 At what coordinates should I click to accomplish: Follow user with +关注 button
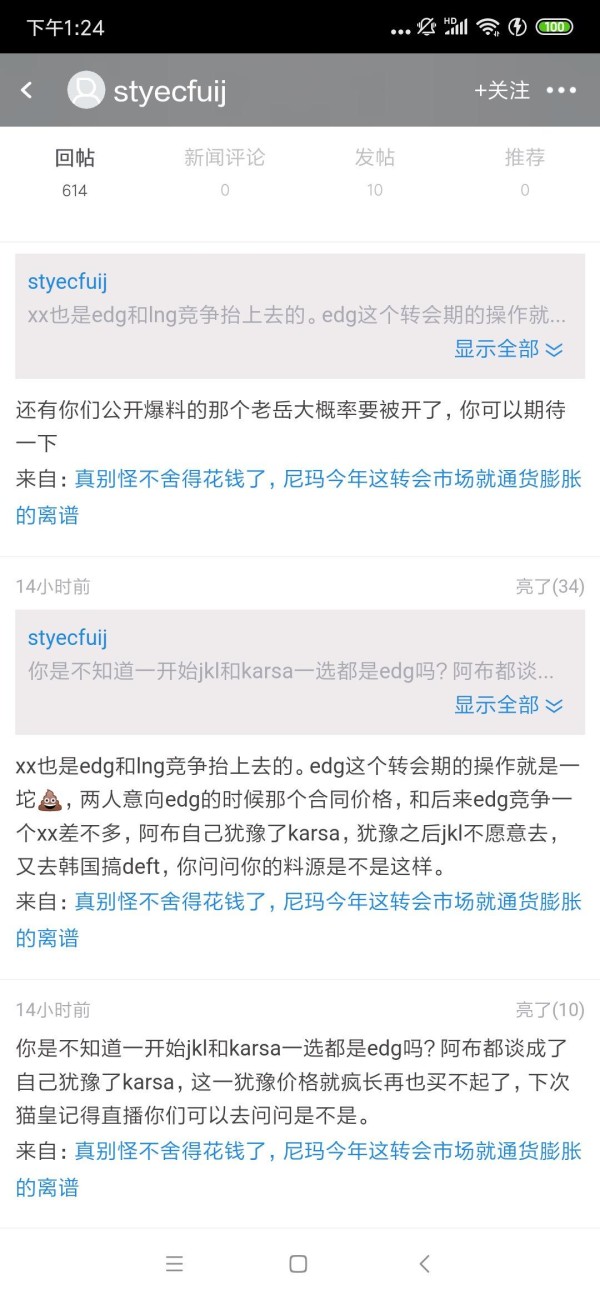point(502,90)
